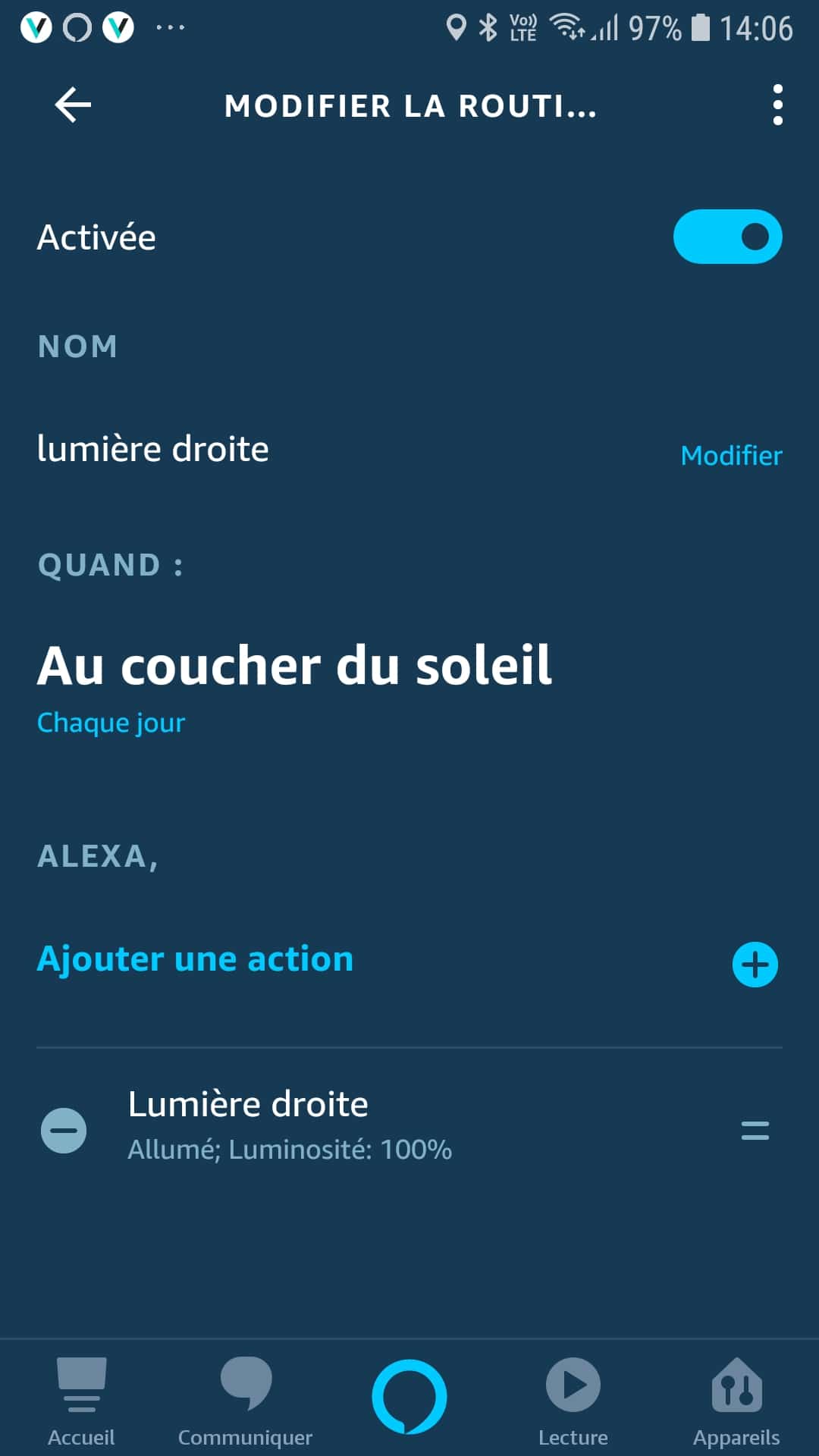This screenshot has height=1456, width=819.
Task: Switch to the Communiquer tab
Action: 245,1401
